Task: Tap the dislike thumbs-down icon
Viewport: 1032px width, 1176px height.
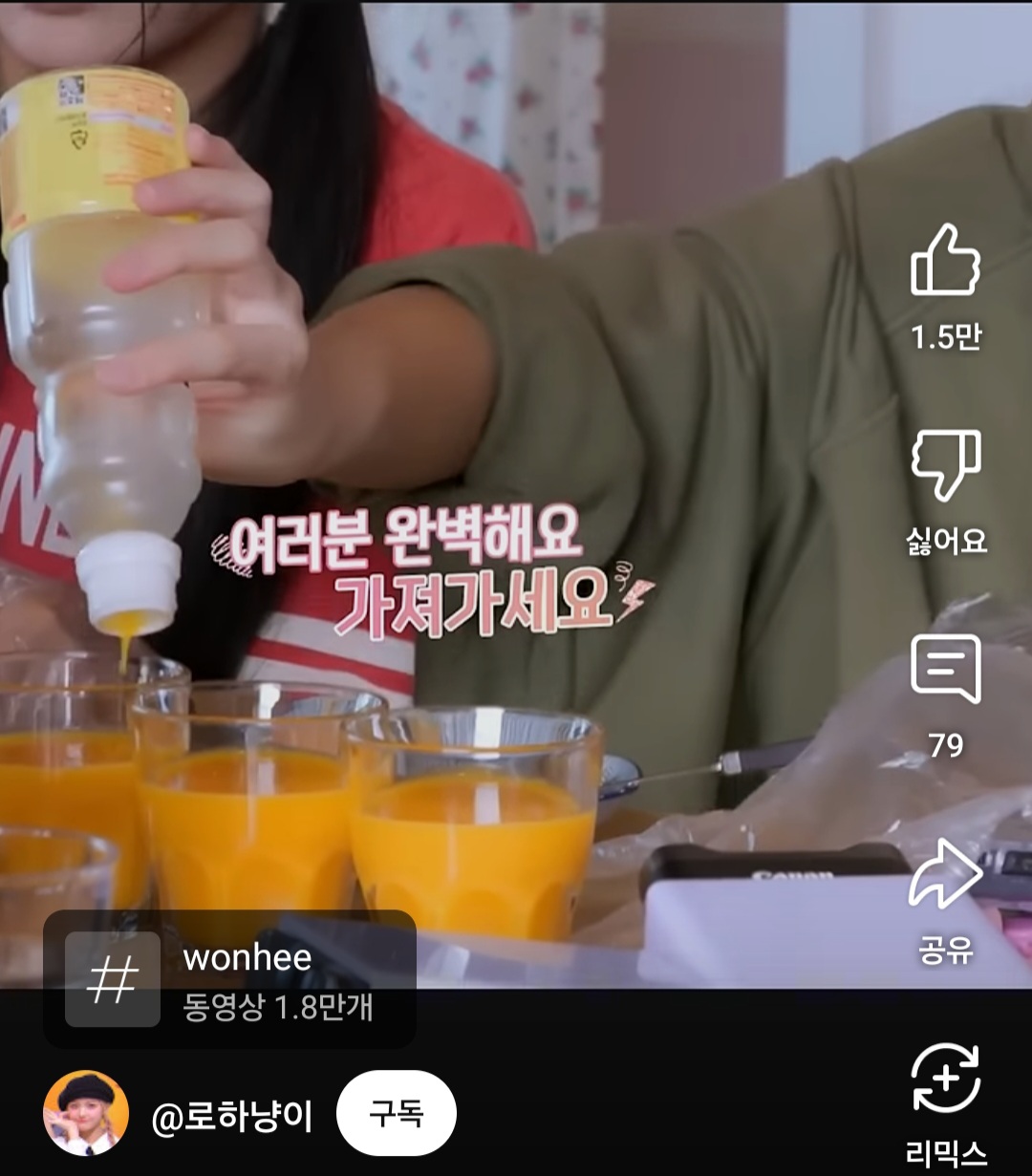Action: click(x=945, y=465)
